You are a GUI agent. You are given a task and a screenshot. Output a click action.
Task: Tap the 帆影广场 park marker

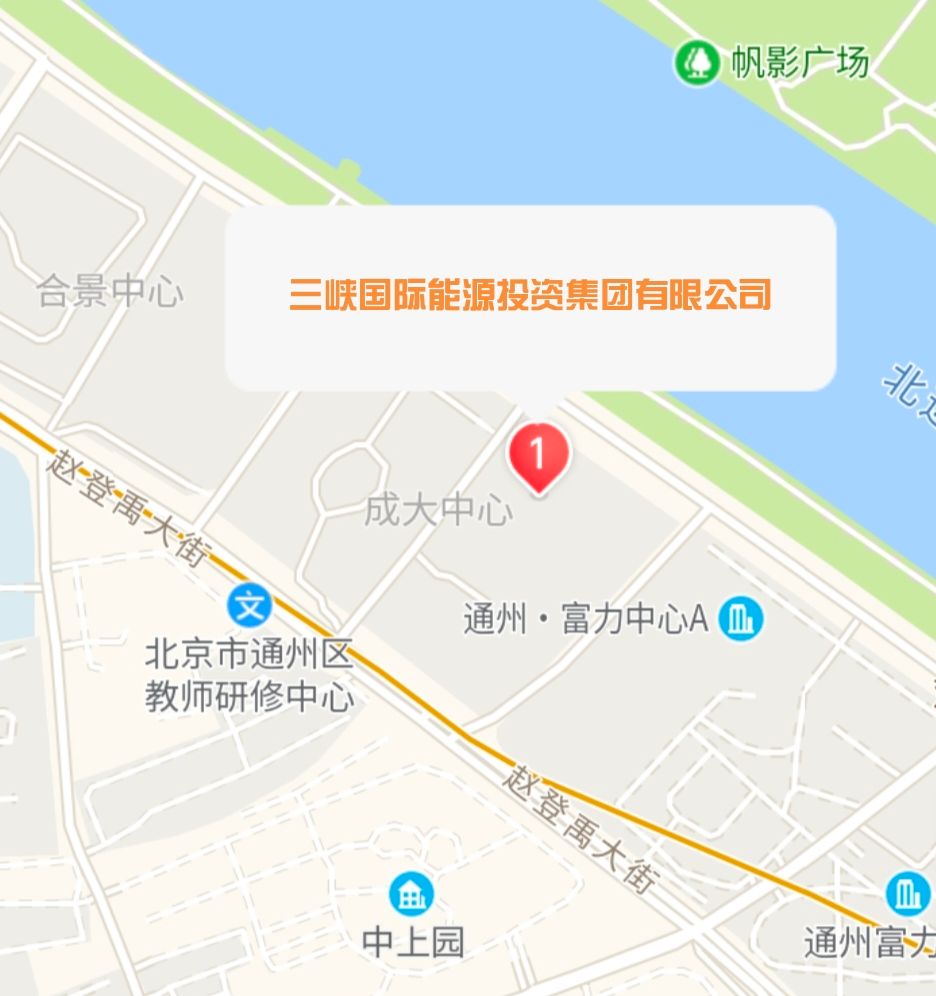pos(697,63)
